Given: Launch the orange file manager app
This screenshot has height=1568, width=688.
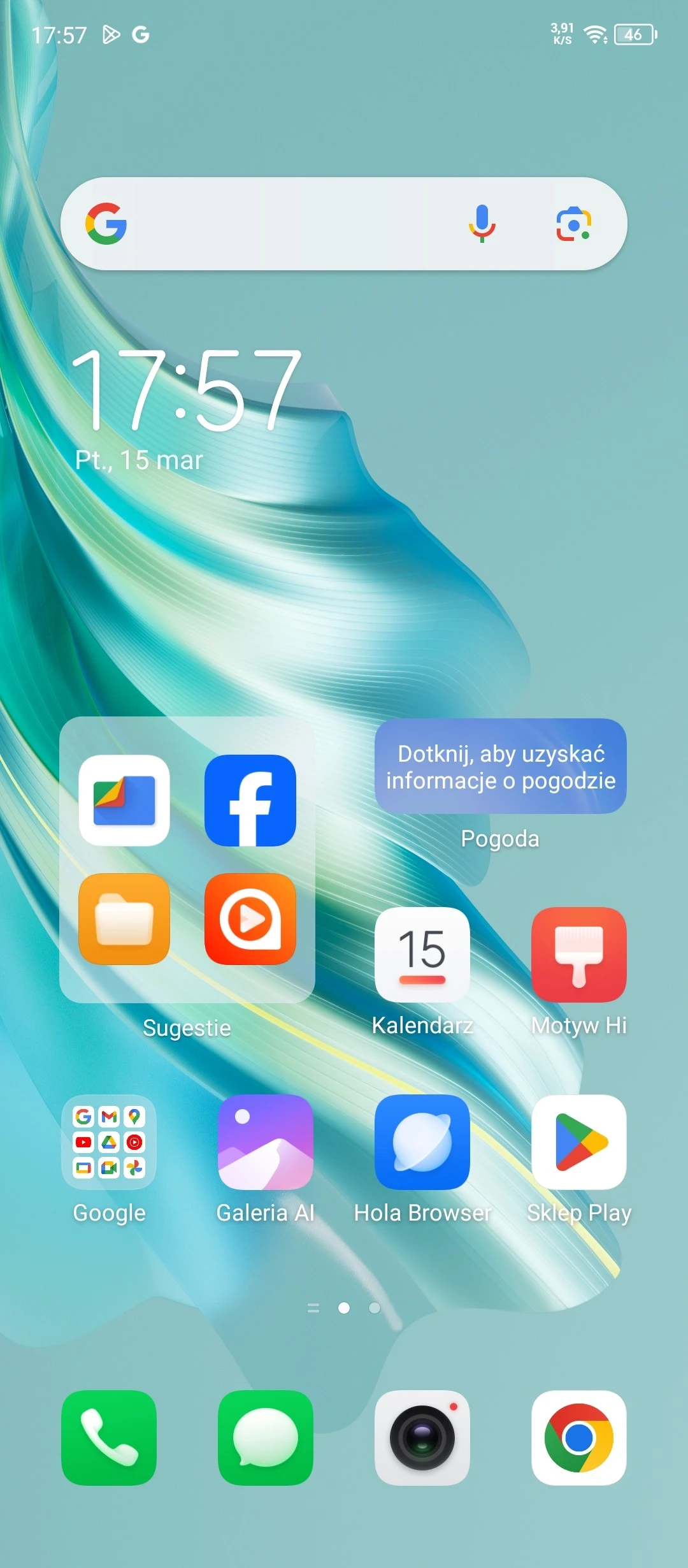Looking at the screenshot, I should coord(124,918).
